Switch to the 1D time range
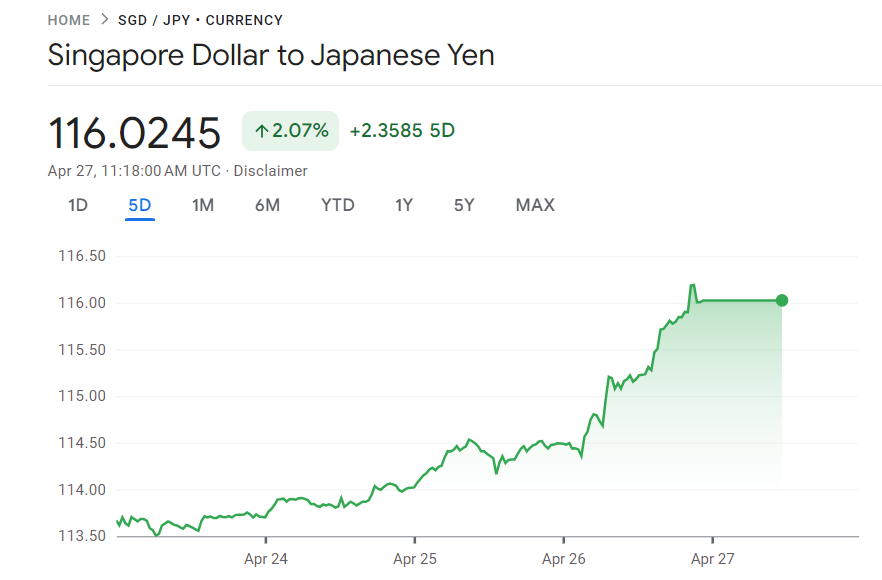 [78, 205]
